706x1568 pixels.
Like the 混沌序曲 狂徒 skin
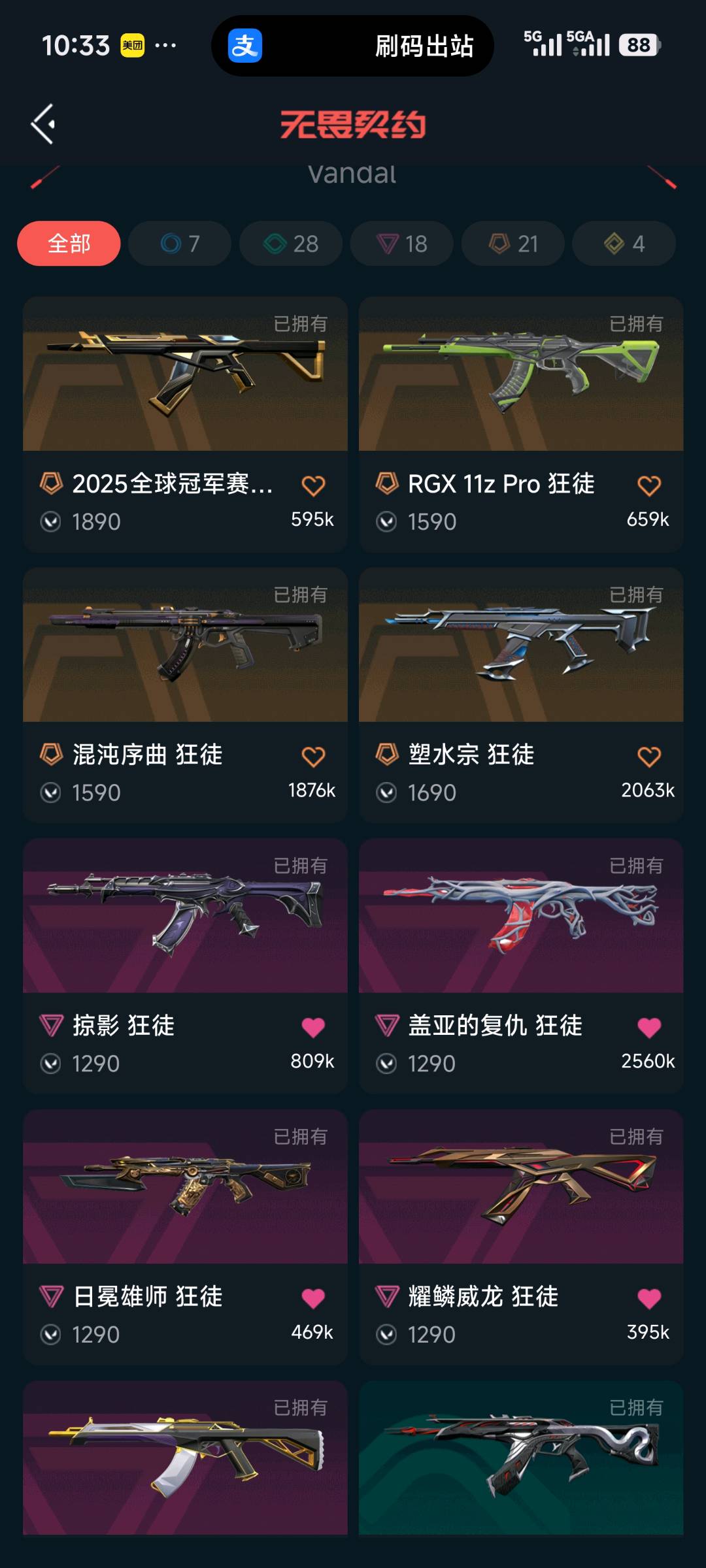click(x=313, y=757)
